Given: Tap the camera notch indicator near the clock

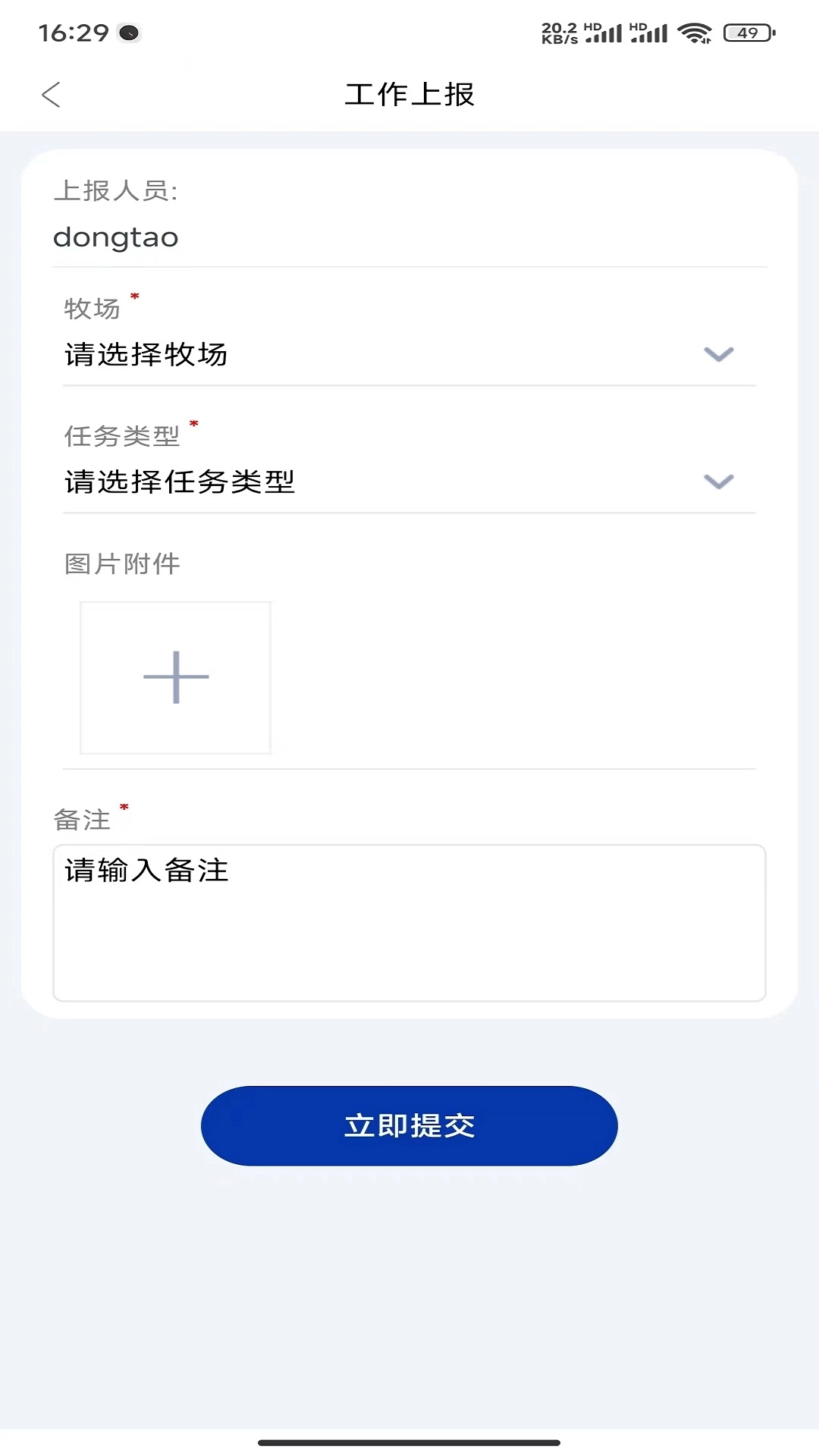Looking at the screenshot, I should pyautogui.click(x=129, y=33).
